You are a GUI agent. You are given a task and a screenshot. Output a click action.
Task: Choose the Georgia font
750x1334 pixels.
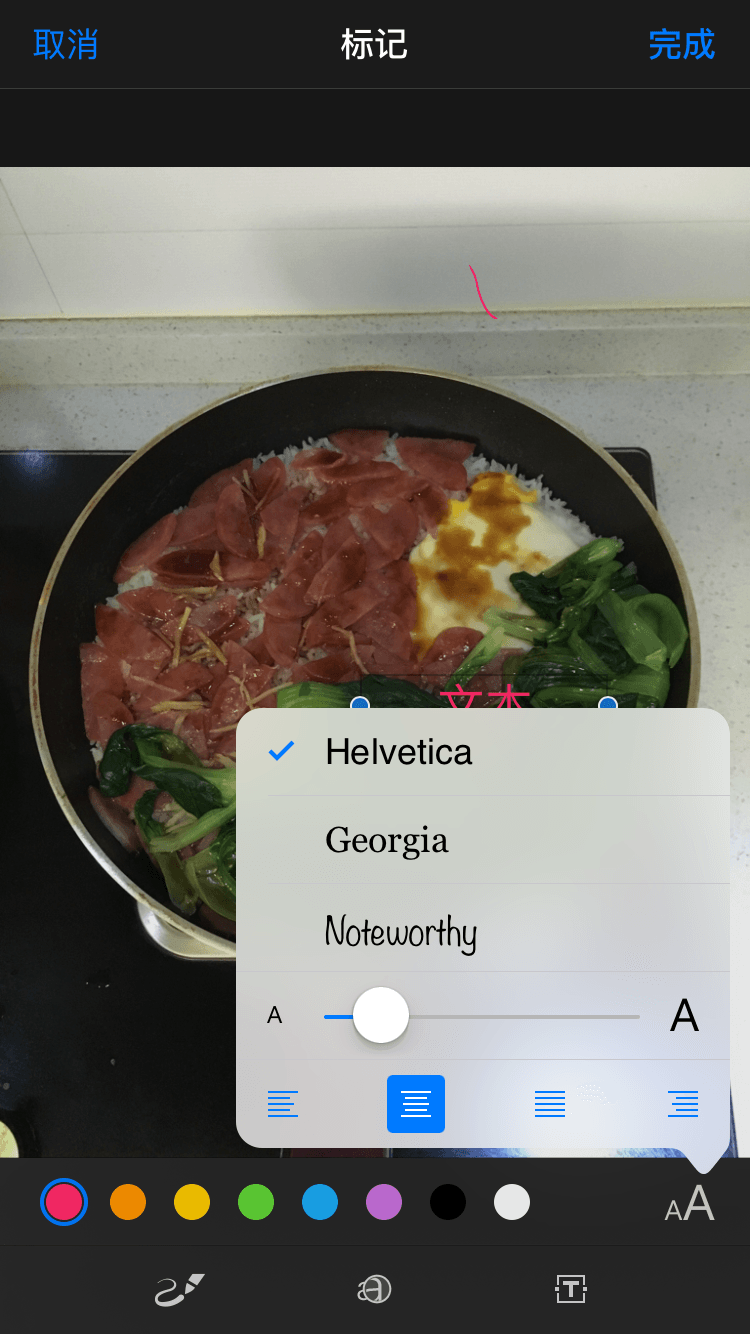[387, 840]
